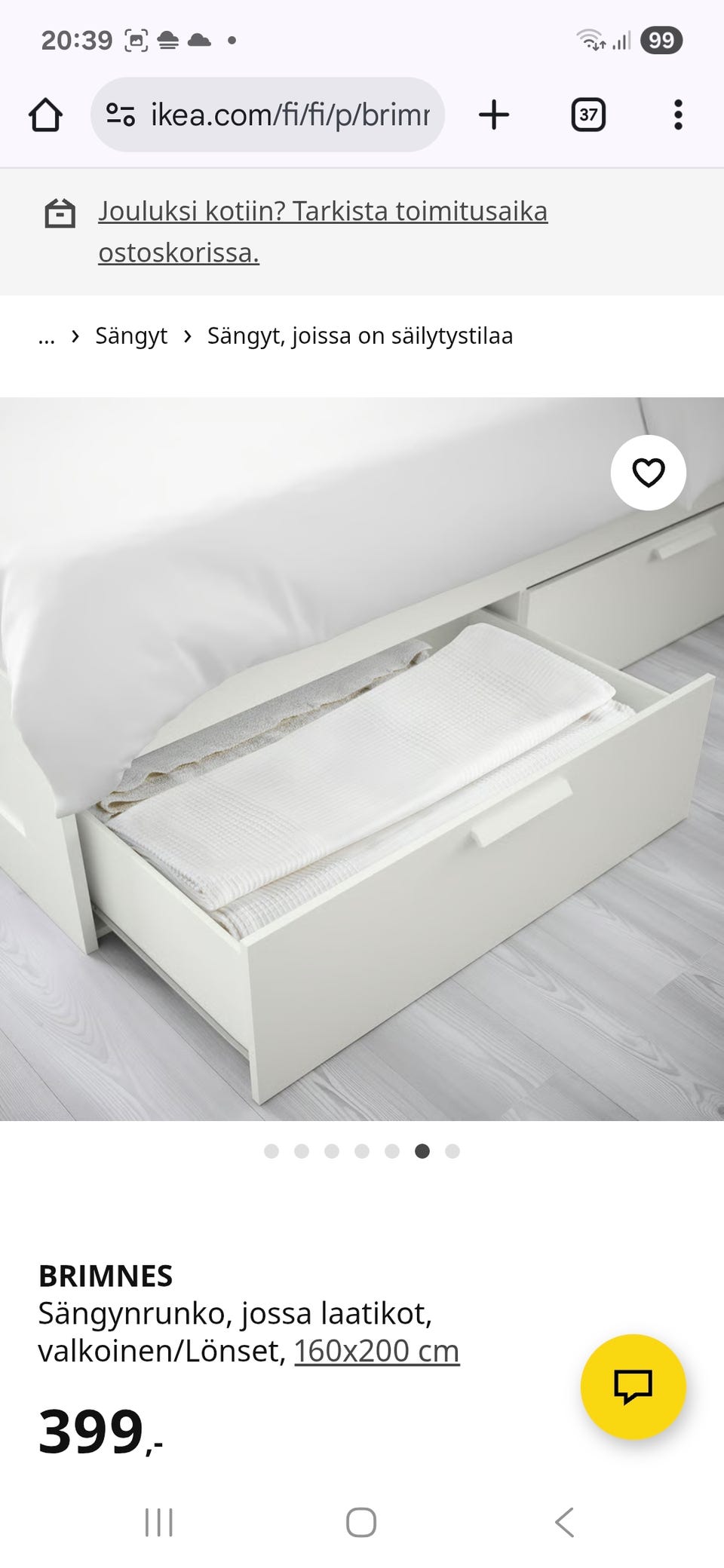Open the BRIMNES drawer product image
The width and height of the screenshot is (724, 1568).
click(x=362, y=759)
